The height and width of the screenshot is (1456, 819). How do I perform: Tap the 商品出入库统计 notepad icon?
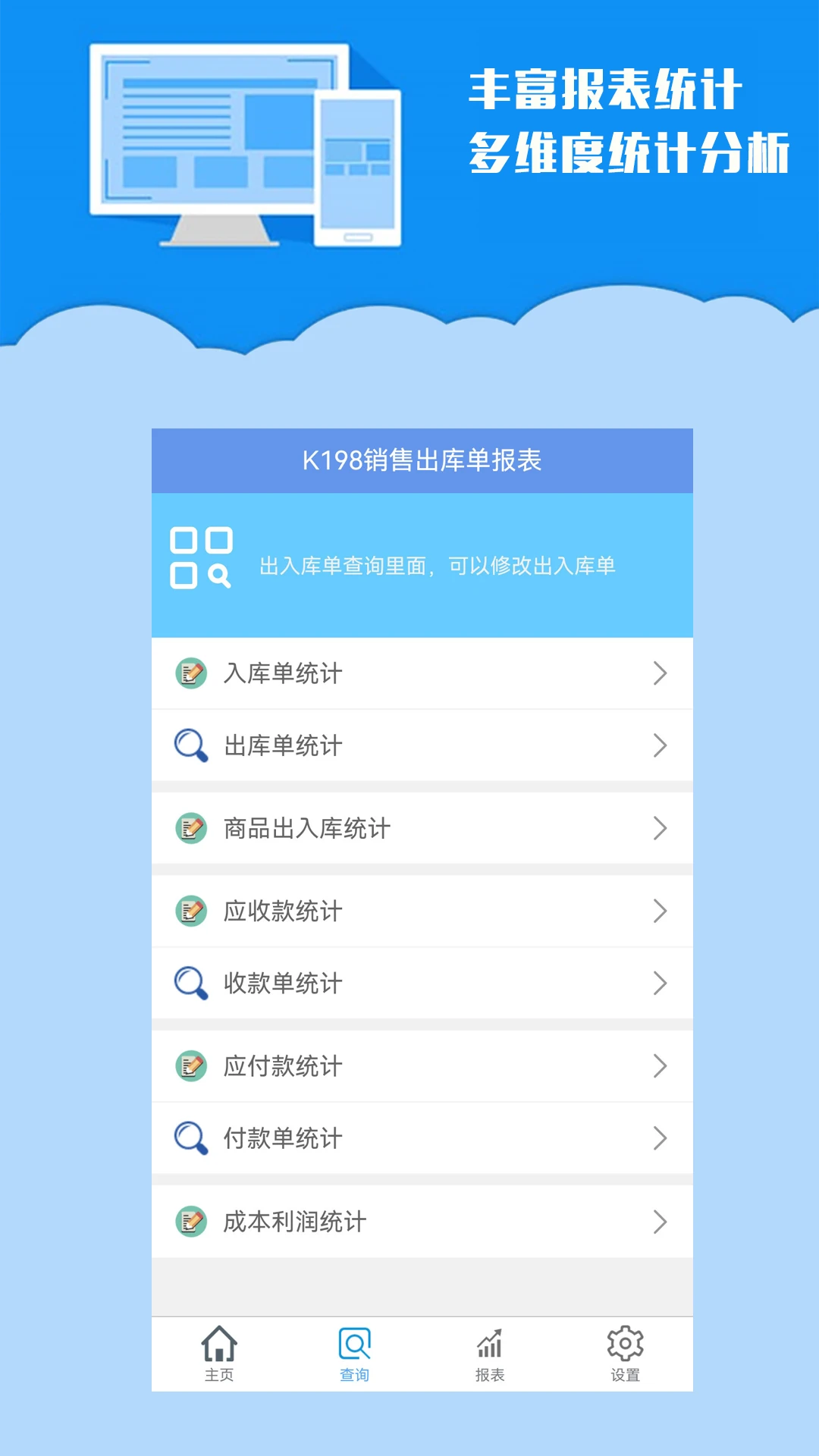[x=193, y=829]
